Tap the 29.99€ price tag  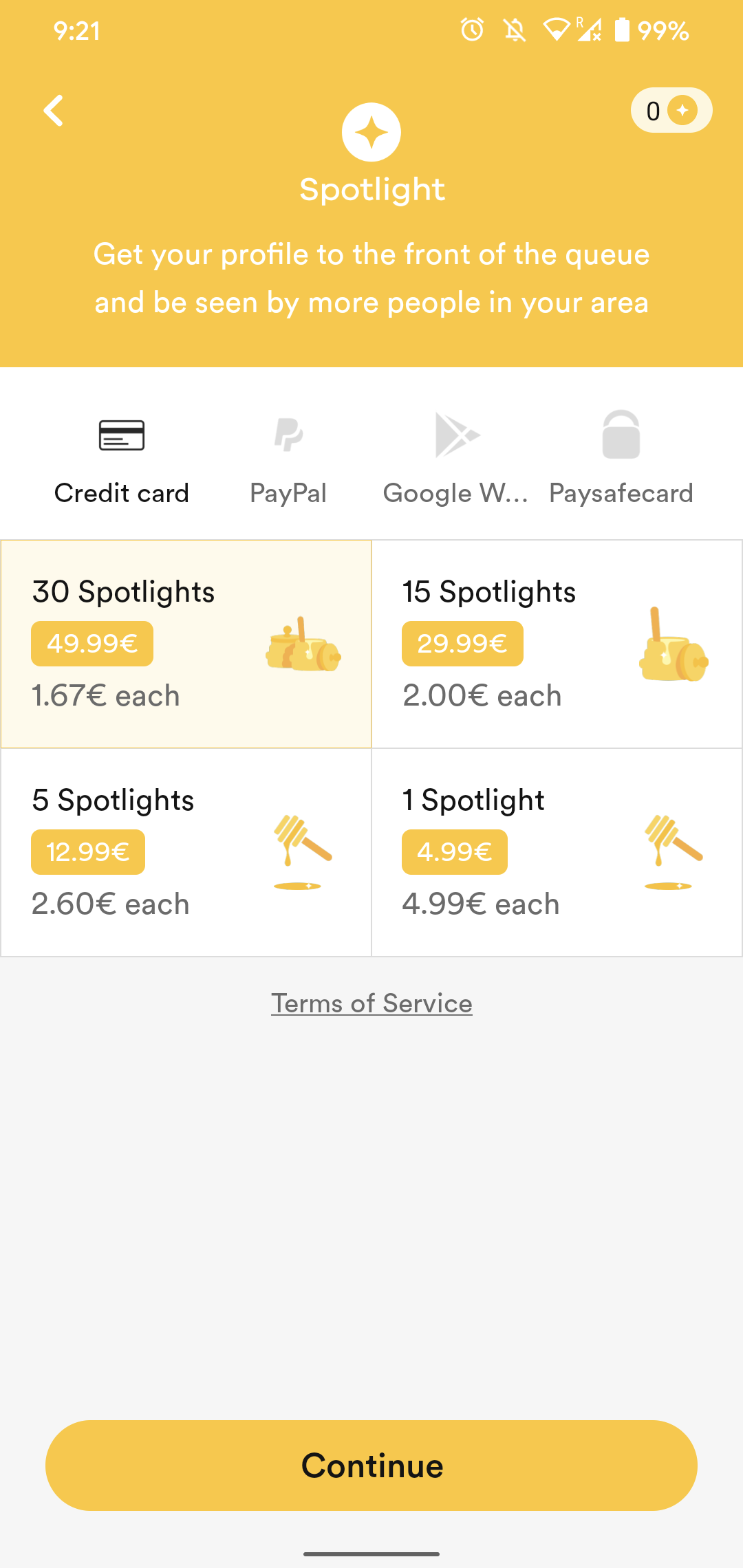(x=462, y=644)
